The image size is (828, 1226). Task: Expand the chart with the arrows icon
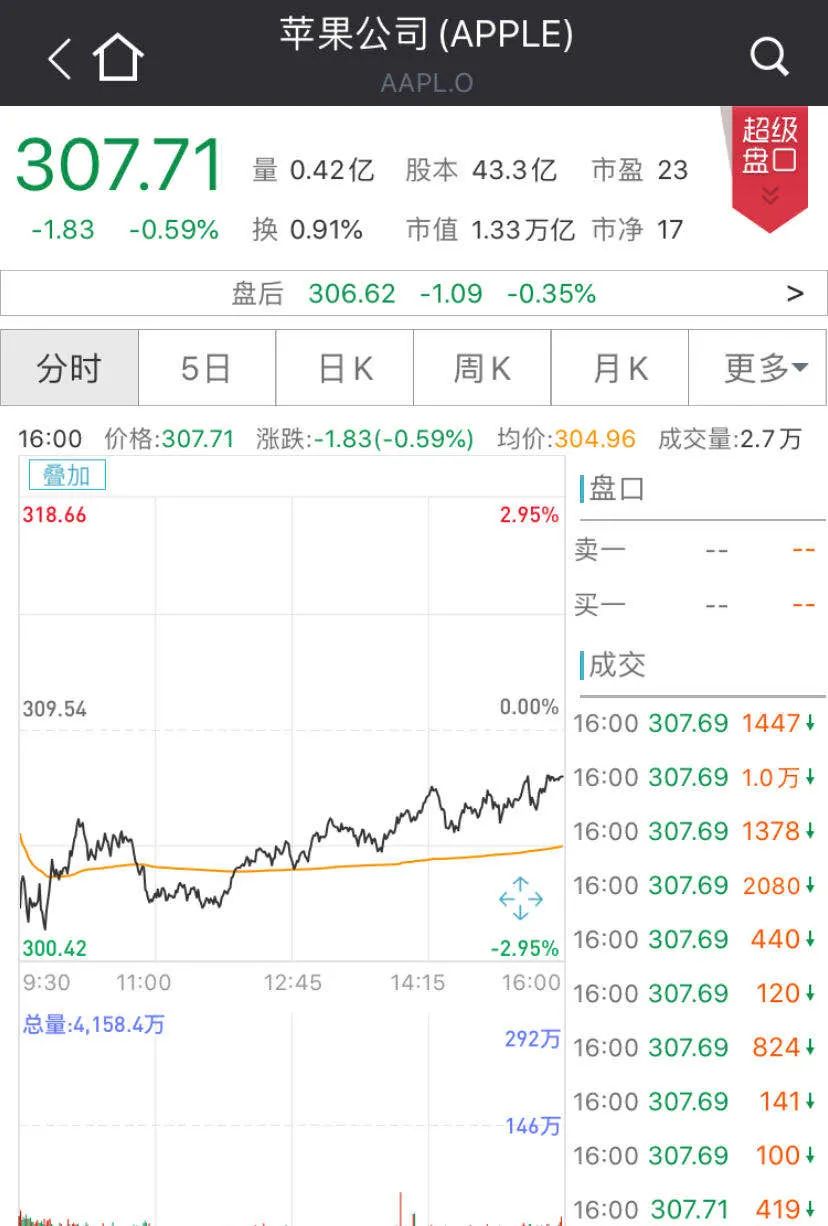coord(520,898)
